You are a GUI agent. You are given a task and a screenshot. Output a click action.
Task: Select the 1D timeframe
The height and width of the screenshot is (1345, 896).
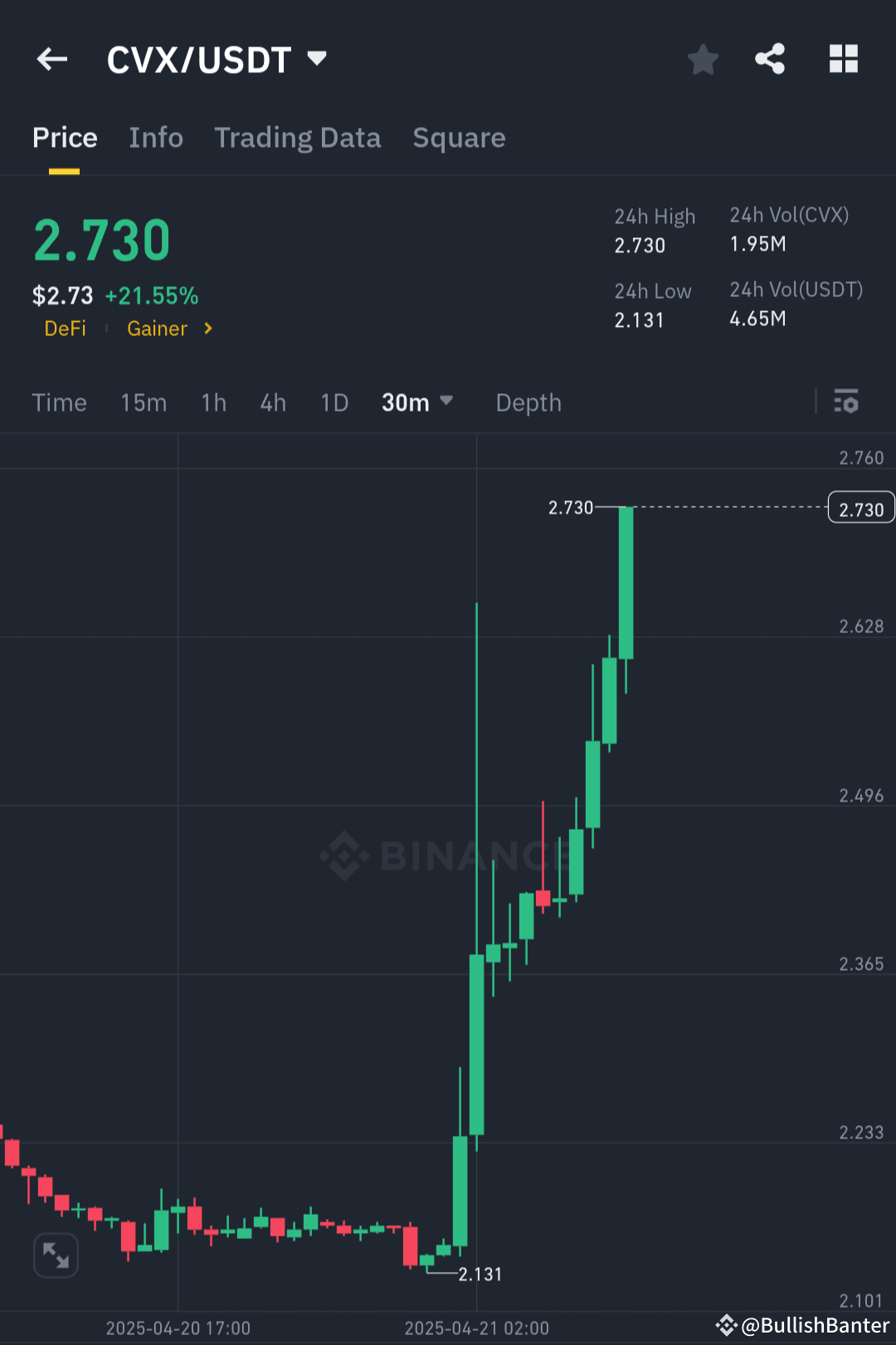334,402
